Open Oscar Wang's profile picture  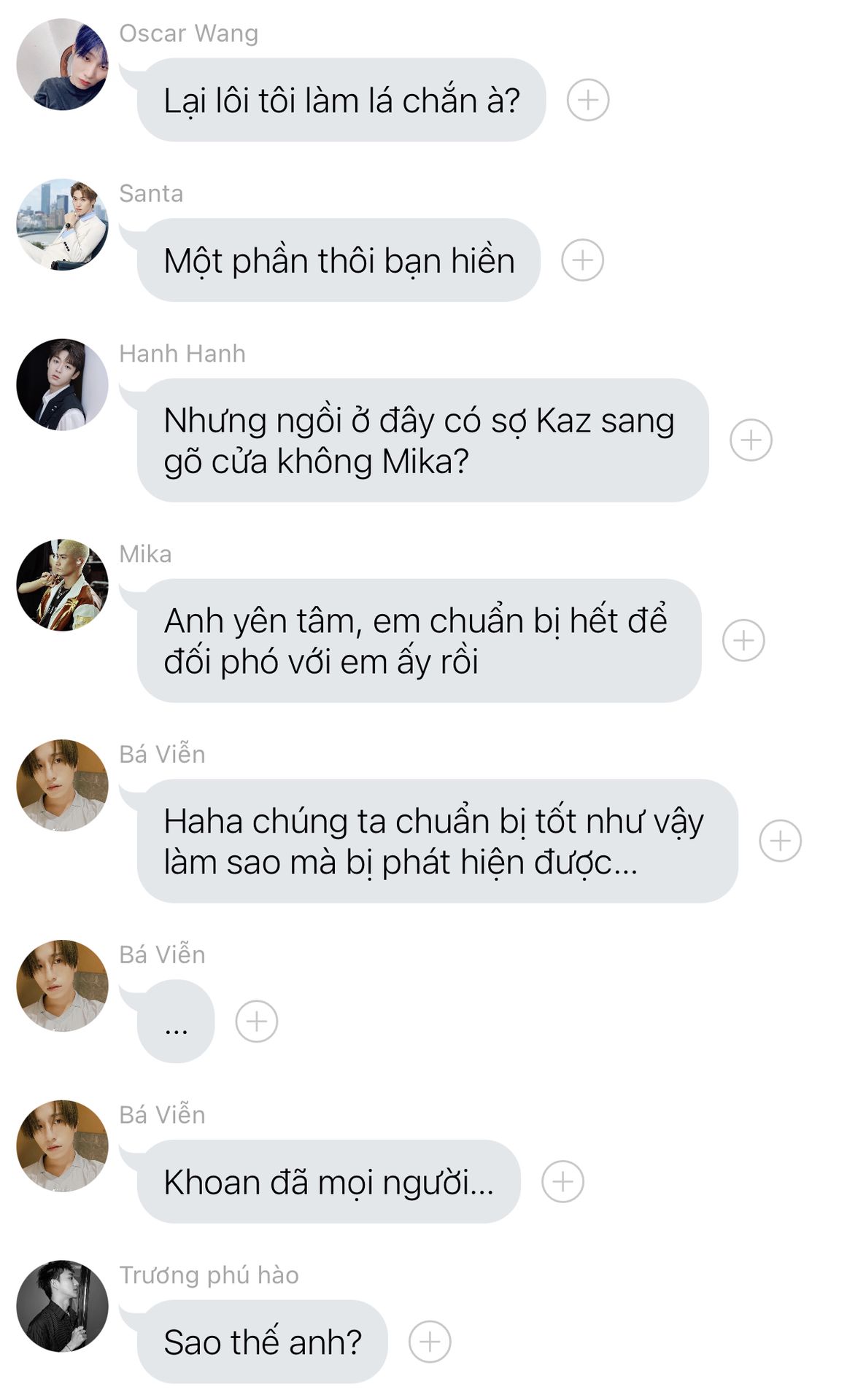click(x=62, y=65)
